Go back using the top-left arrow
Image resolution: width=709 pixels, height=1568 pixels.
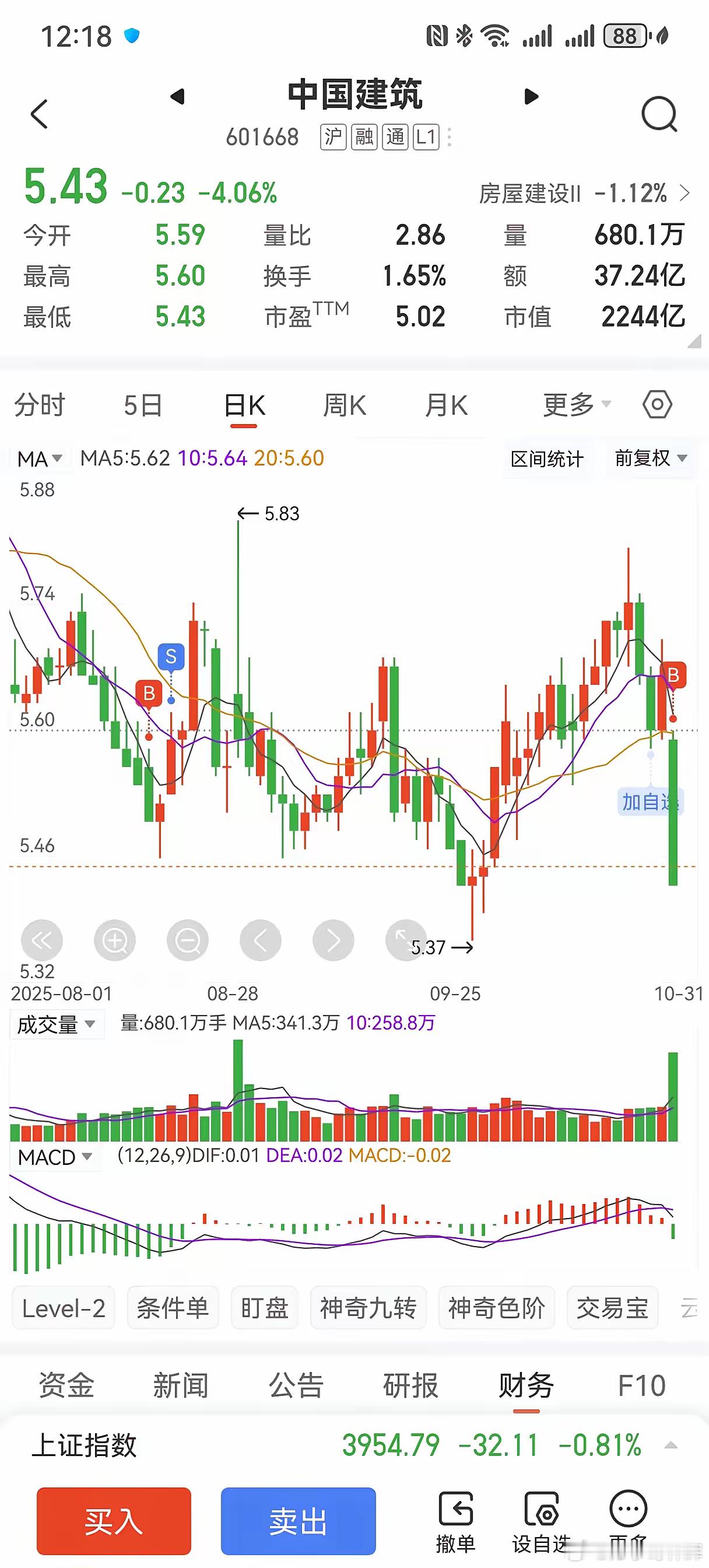[x=39, y=114]
